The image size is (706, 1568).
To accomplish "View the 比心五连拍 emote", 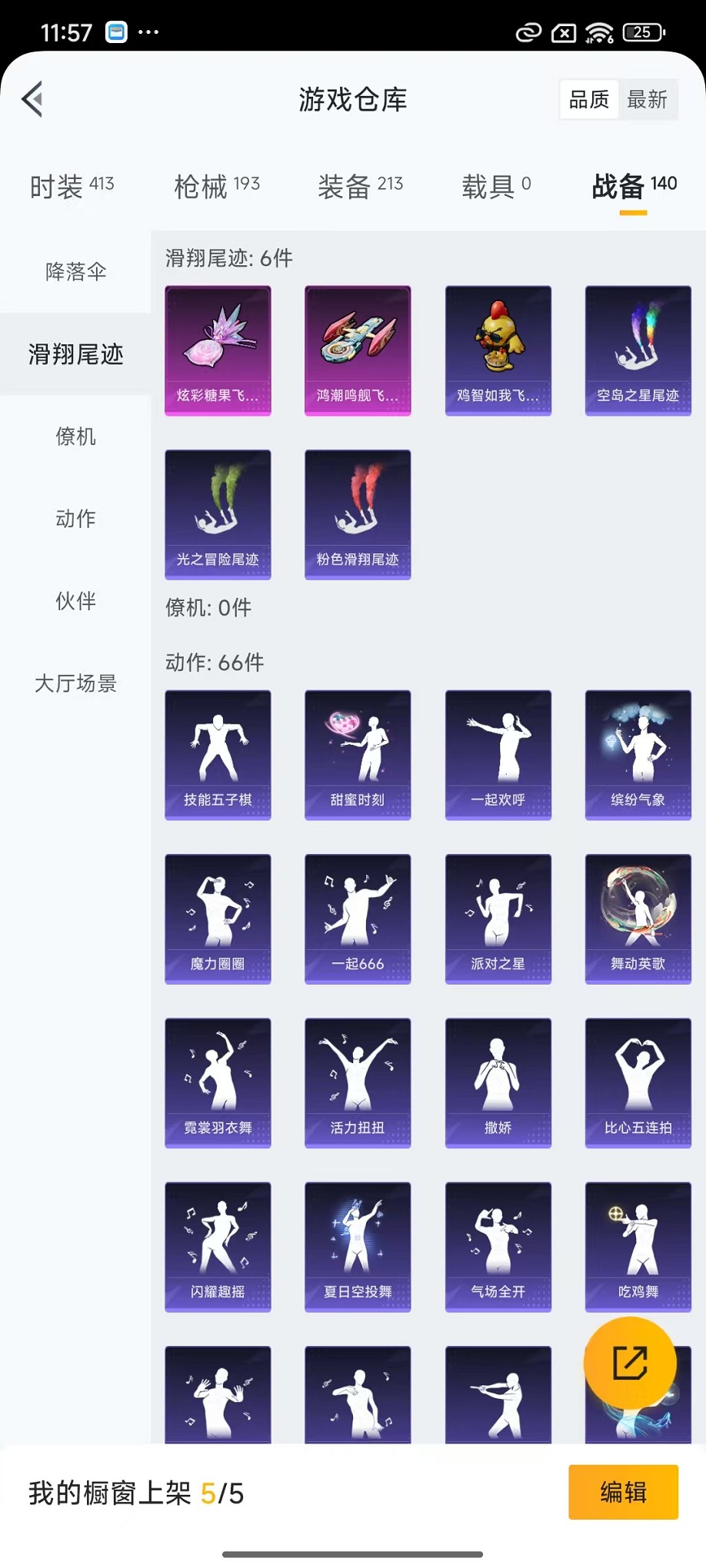I will (x=638, y=1082).
